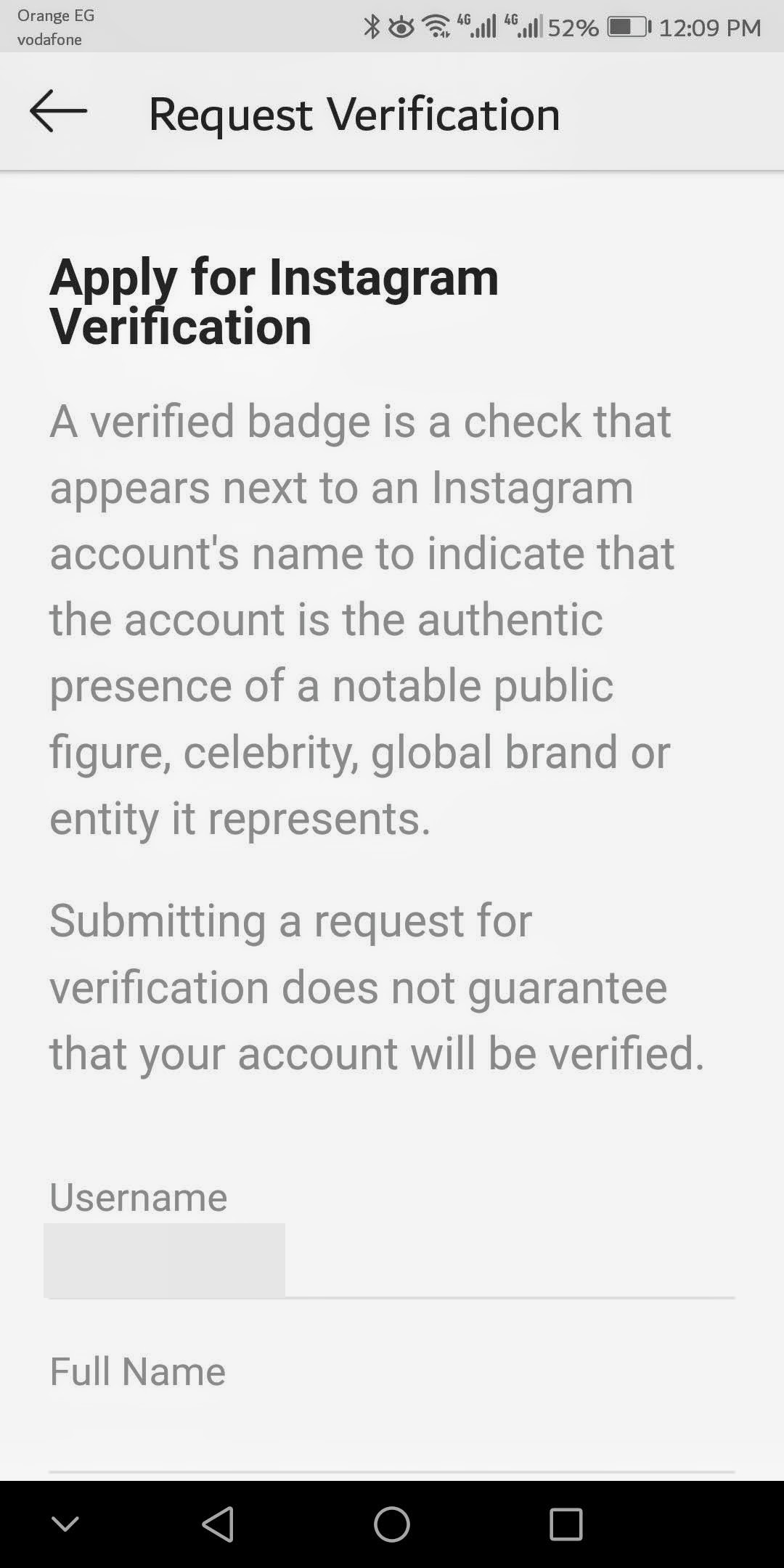Open recent apps from navigation bar
784x1568 pixels.
point(565,1524)
